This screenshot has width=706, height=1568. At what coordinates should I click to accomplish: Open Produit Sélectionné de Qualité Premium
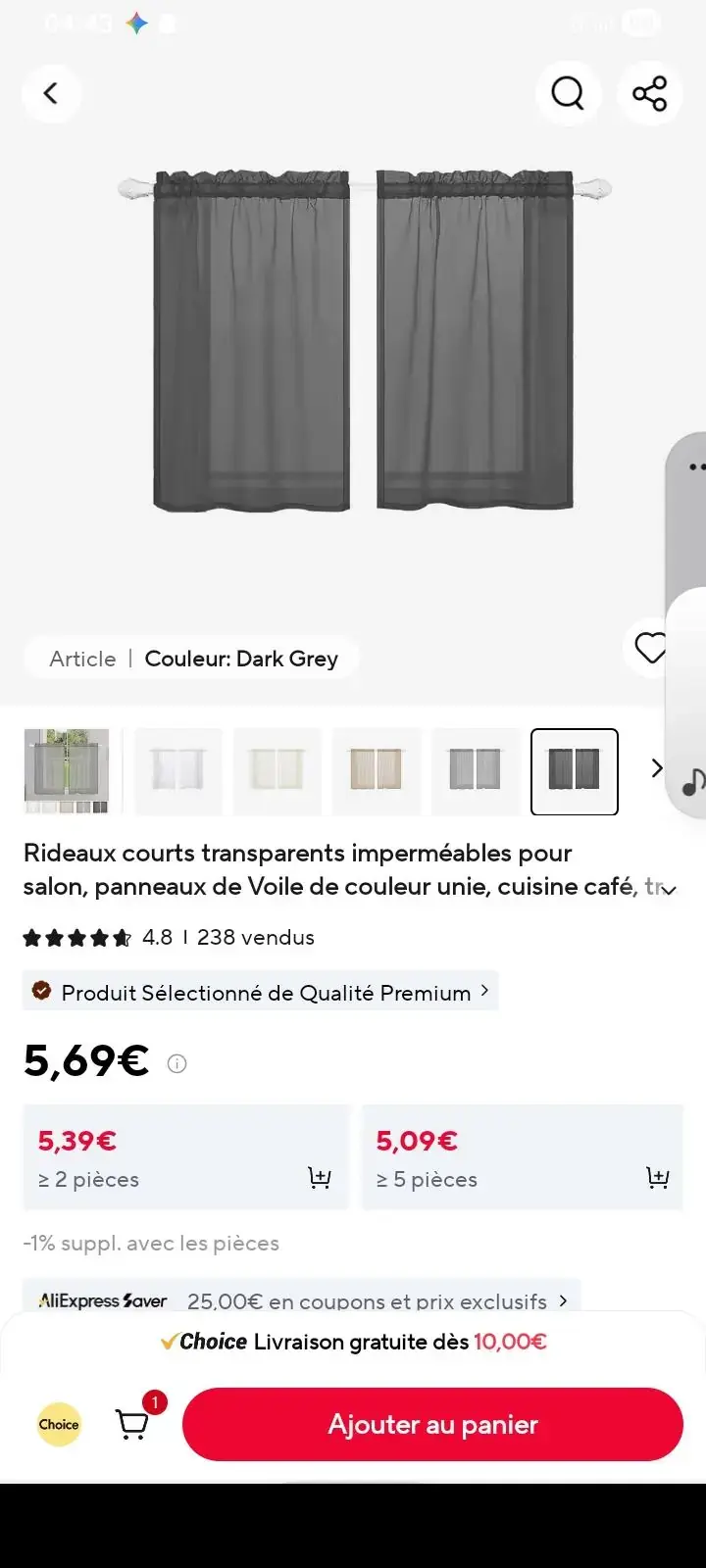click(x=261, y=992)
